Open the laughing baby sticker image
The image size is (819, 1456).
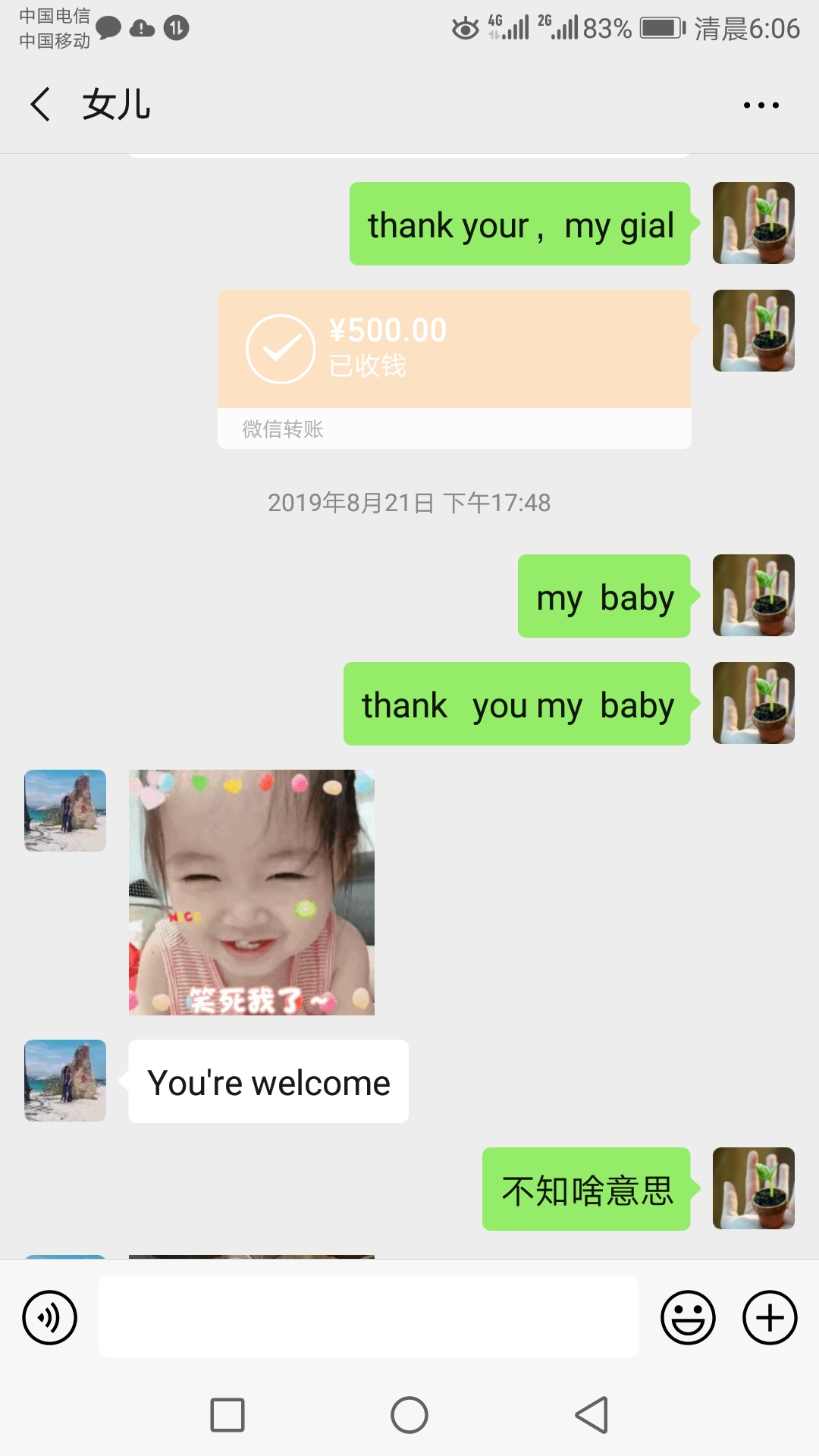251,892
